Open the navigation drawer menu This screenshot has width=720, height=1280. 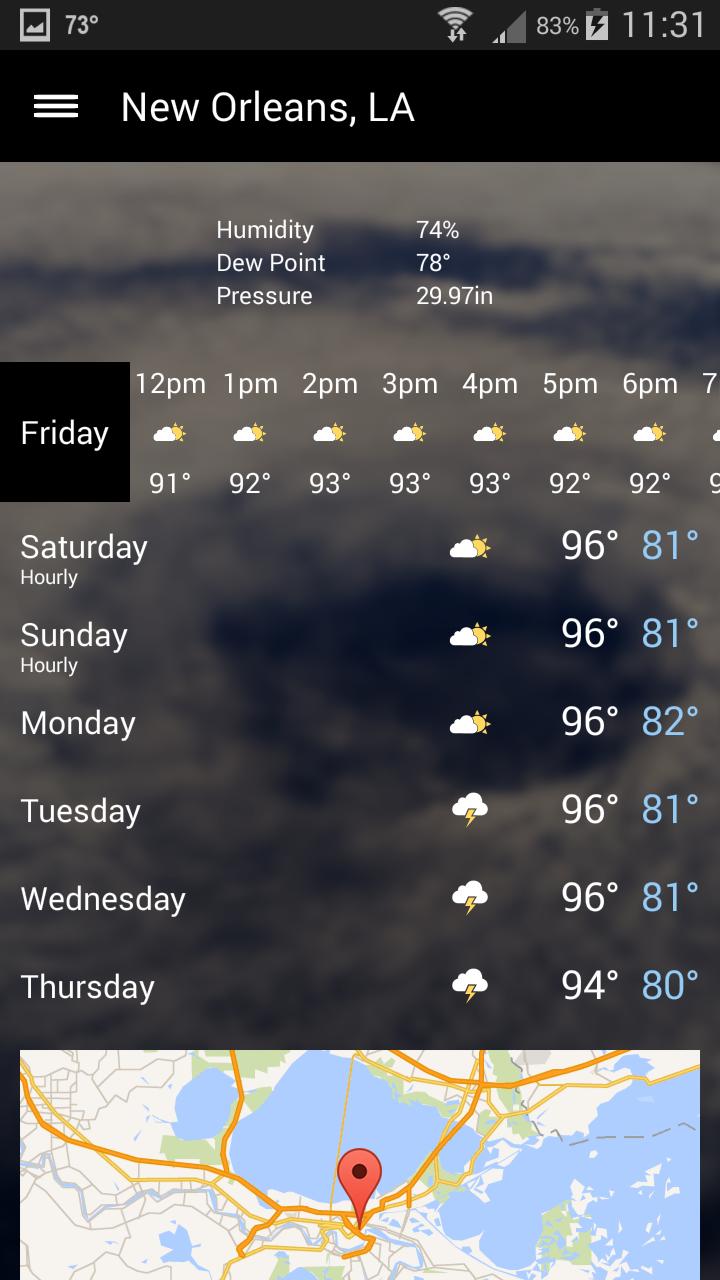(x=55, y=106)
